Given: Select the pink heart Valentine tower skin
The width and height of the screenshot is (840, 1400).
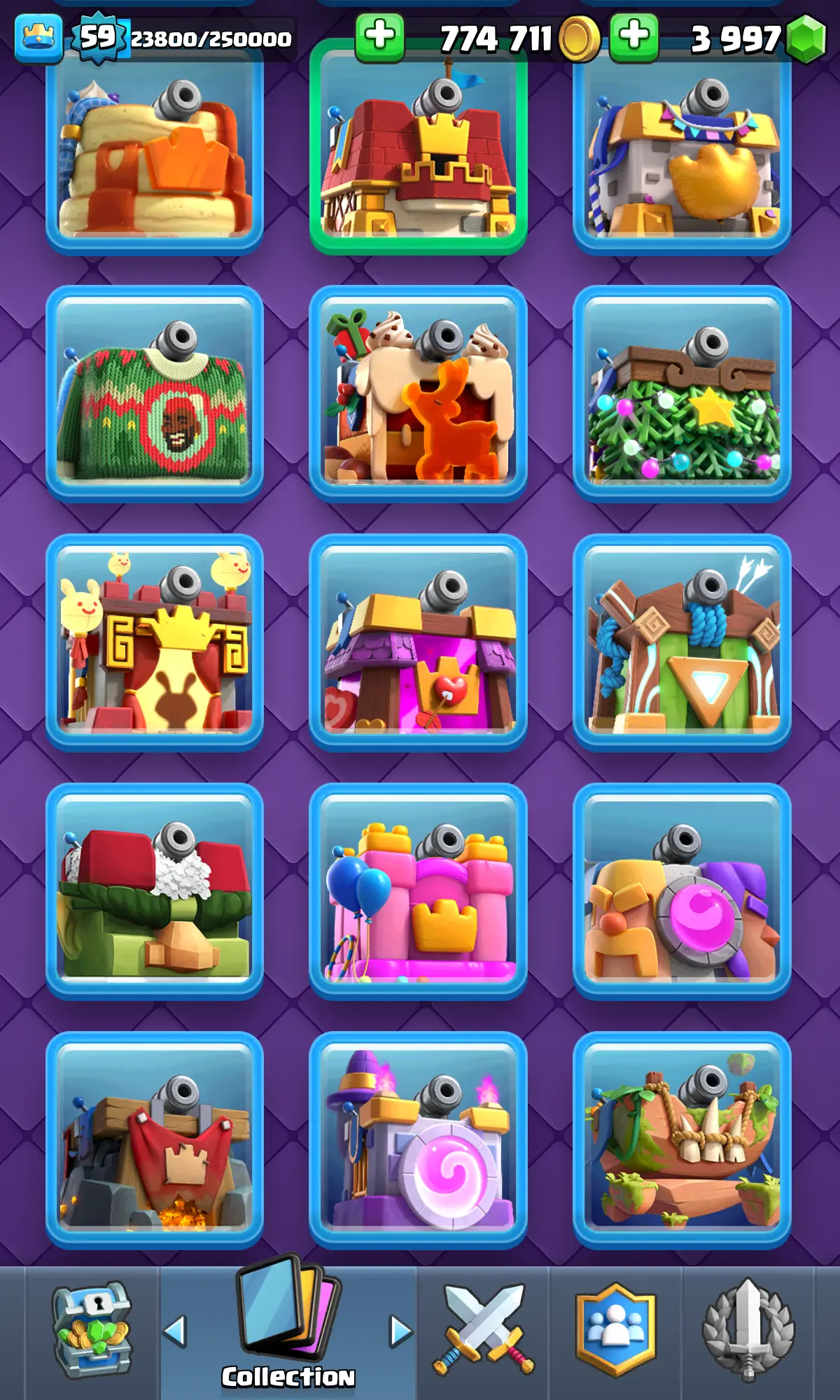Looking at the screenshot, I should click(418, 643).
